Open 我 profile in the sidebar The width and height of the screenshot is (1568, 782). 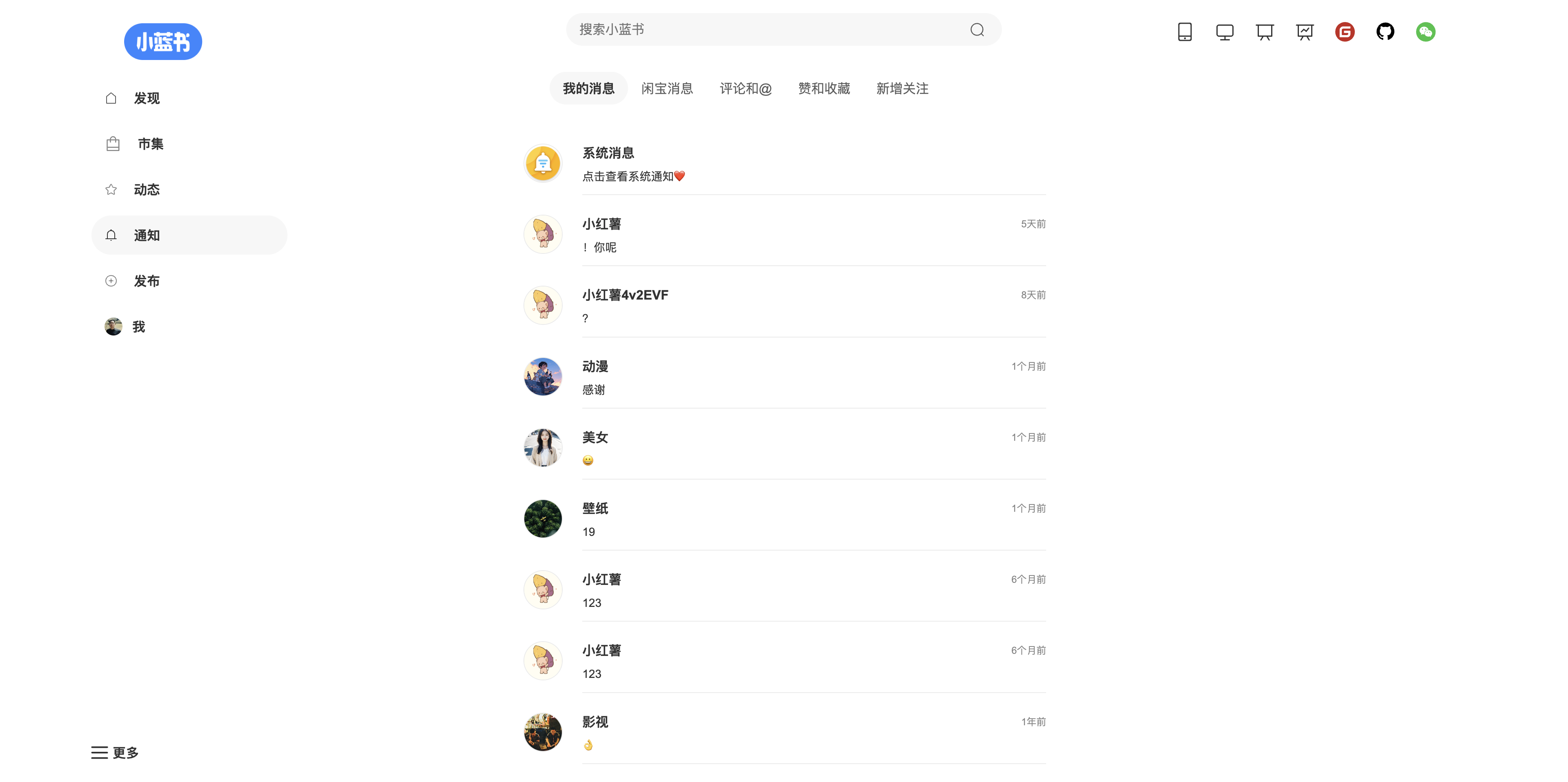[x=138, y=327]
